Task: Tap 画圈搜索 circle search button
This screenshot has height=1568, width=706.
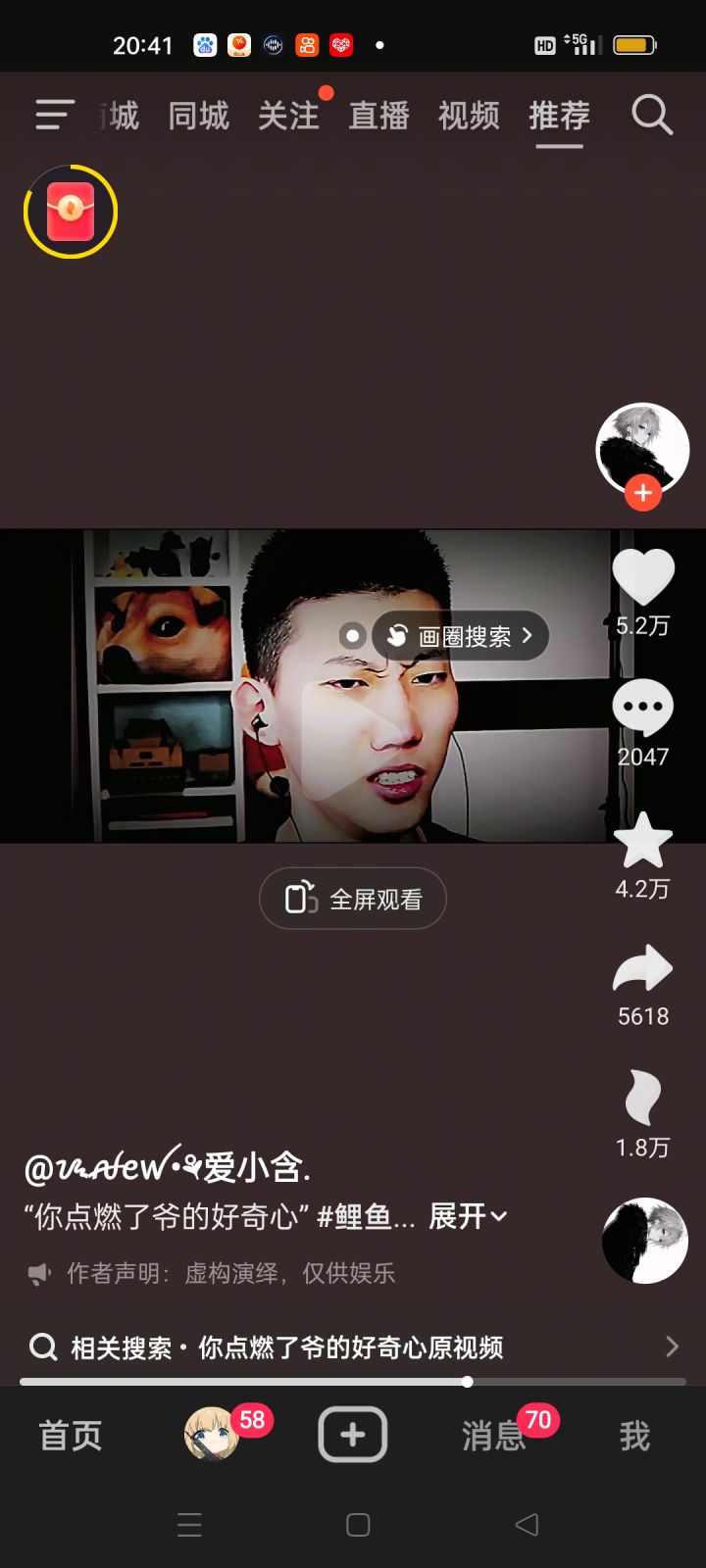Action: [461, 636]
